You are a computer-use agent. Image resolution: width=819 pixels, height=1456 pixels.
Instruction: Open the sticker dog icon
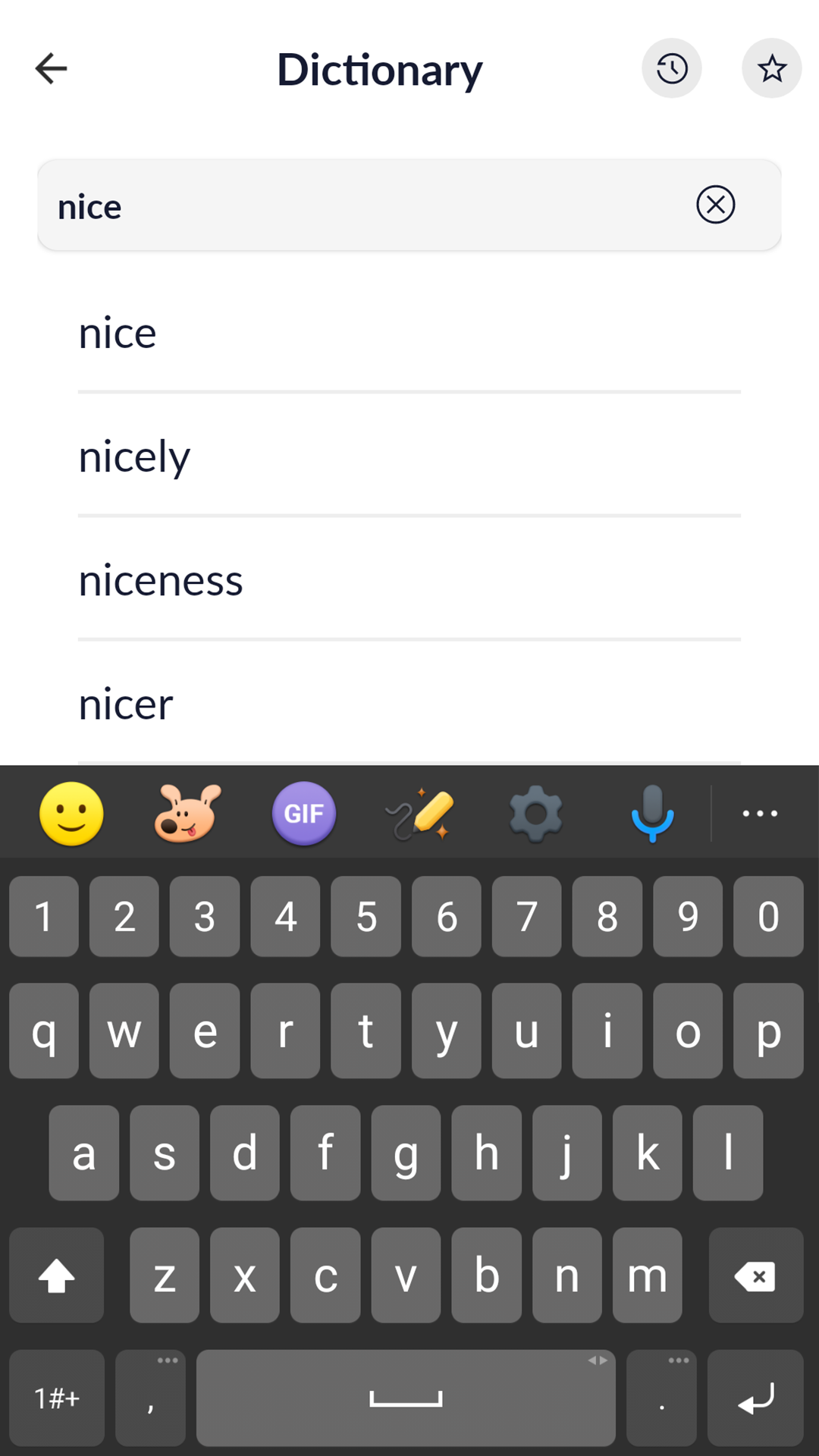(x=187, y=814)
